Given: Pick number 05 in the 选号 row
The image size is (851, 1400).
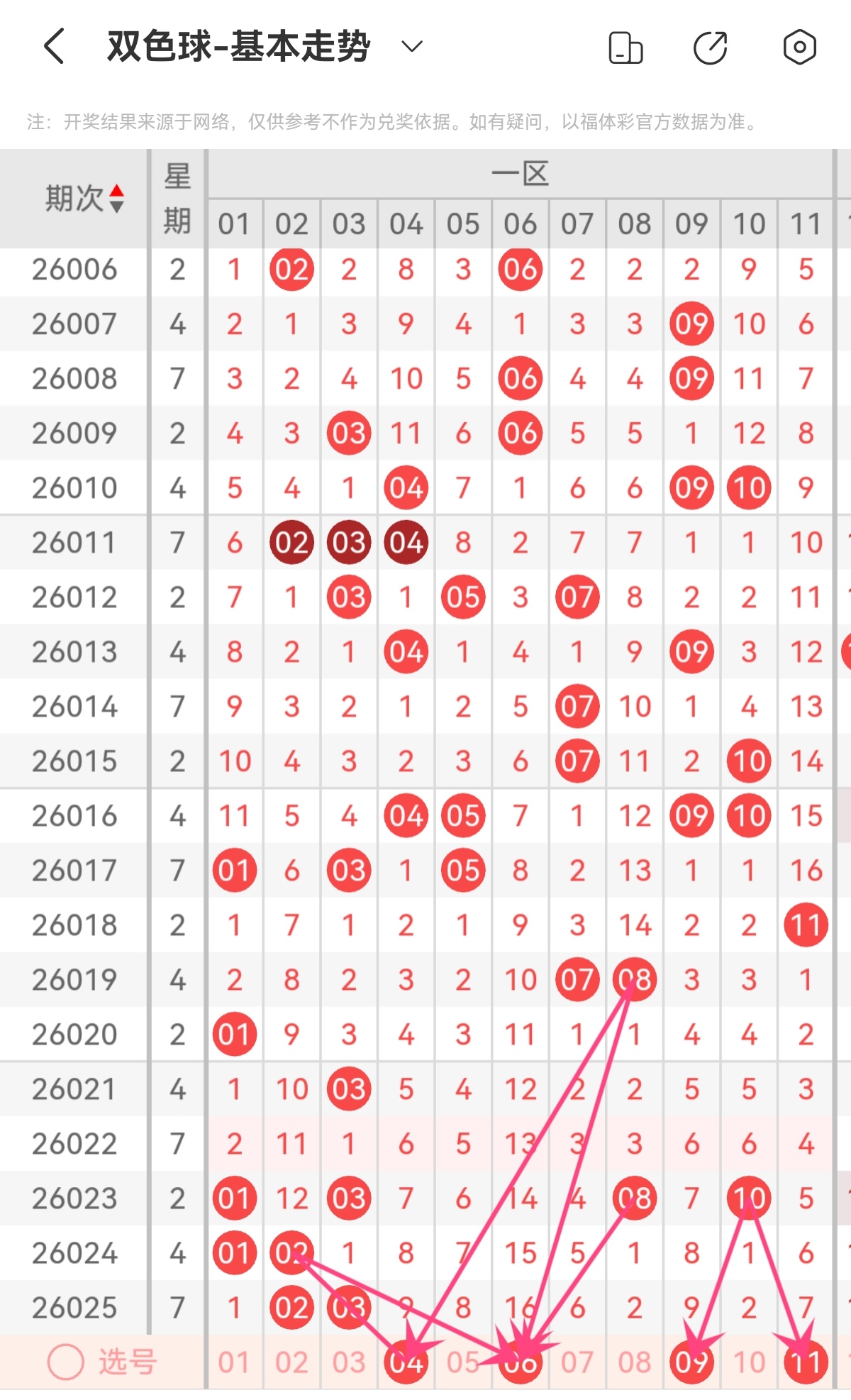Looking at the screenshot, I should point(463,1362).
